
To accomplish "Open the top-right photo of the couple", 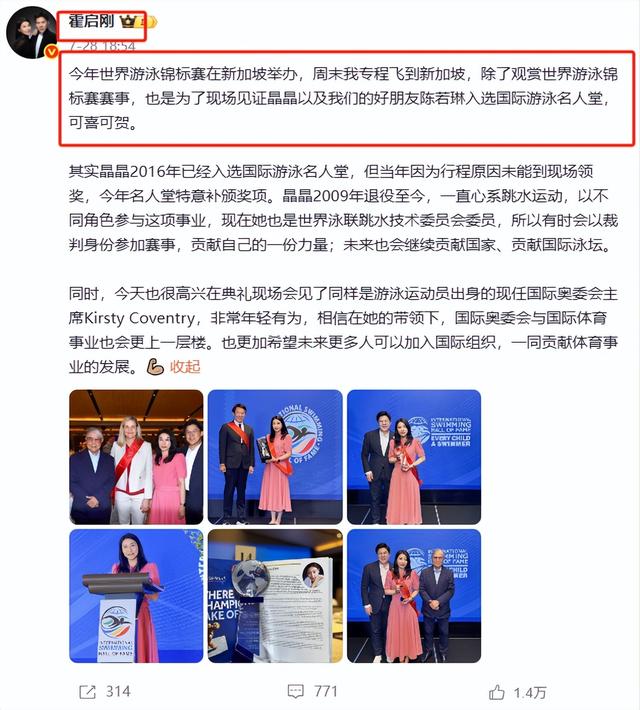I will [x=413, y=457].
